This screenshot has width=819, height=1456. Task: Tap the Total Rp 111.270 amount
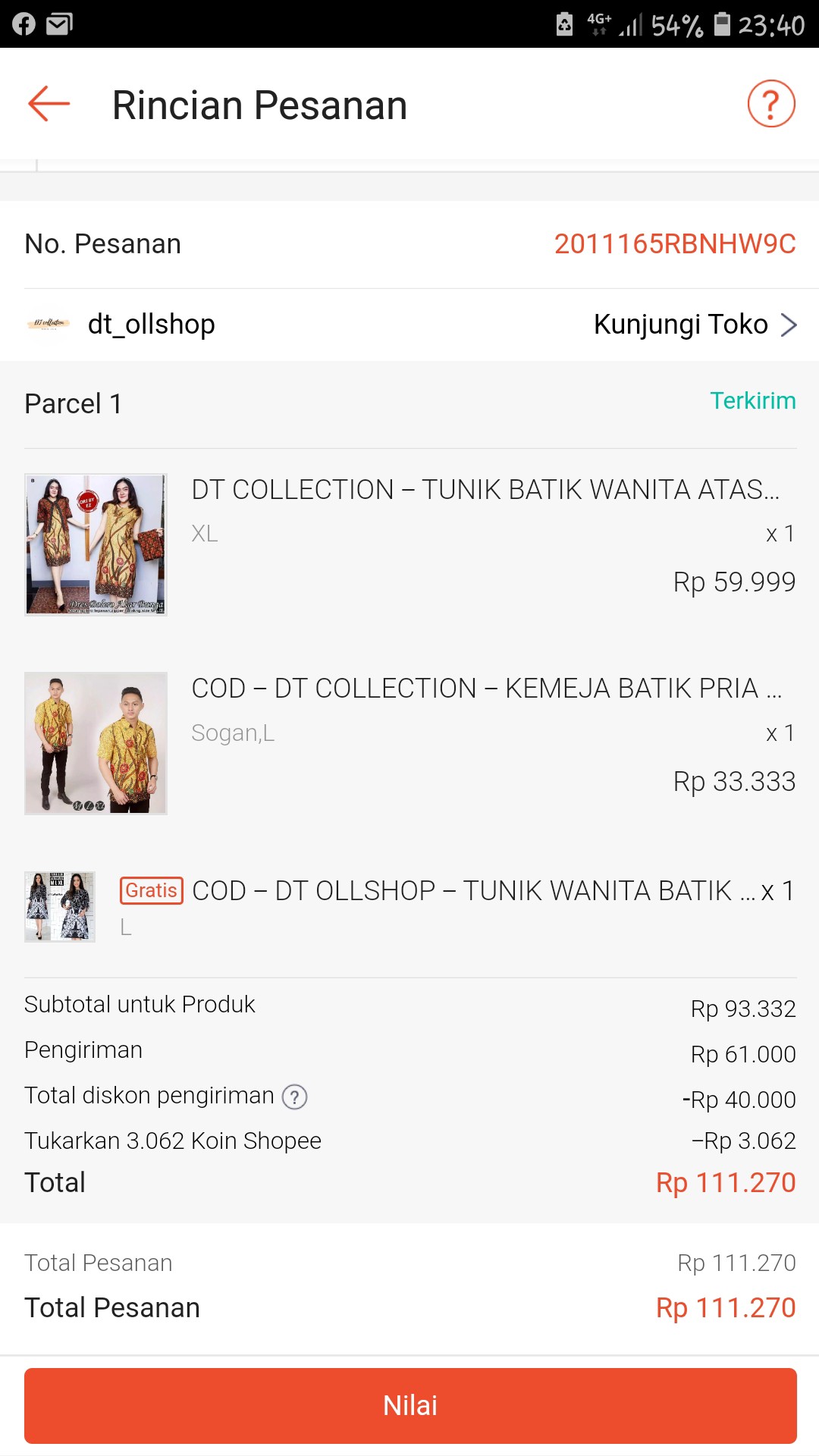(x=726, y=1183)
